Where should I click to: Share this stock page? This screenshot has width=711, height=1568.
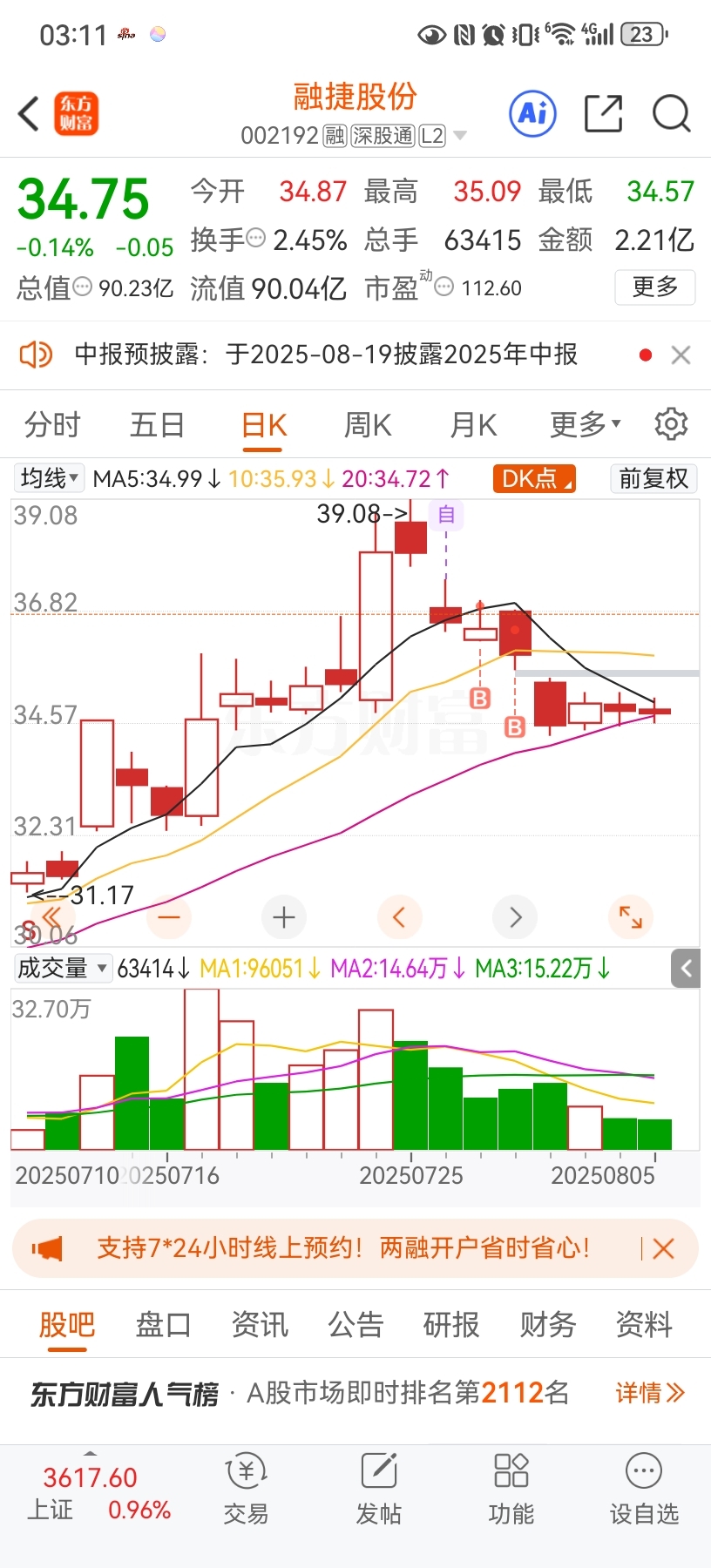pyautogui.click(x=603, y=113)
